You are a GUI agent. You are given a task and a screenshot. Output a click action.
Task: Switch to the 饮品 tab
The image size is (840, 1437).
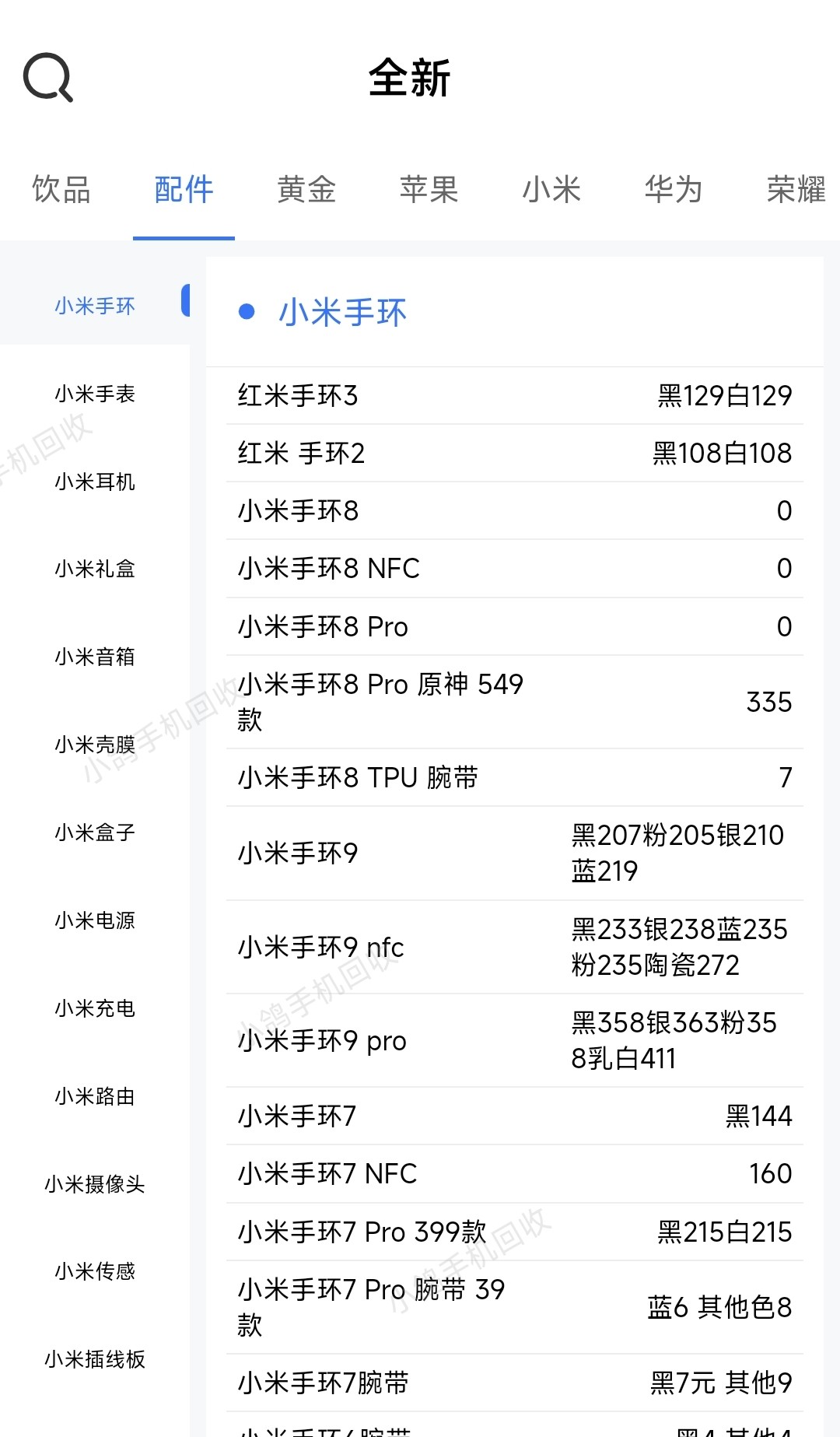[61, 190]
